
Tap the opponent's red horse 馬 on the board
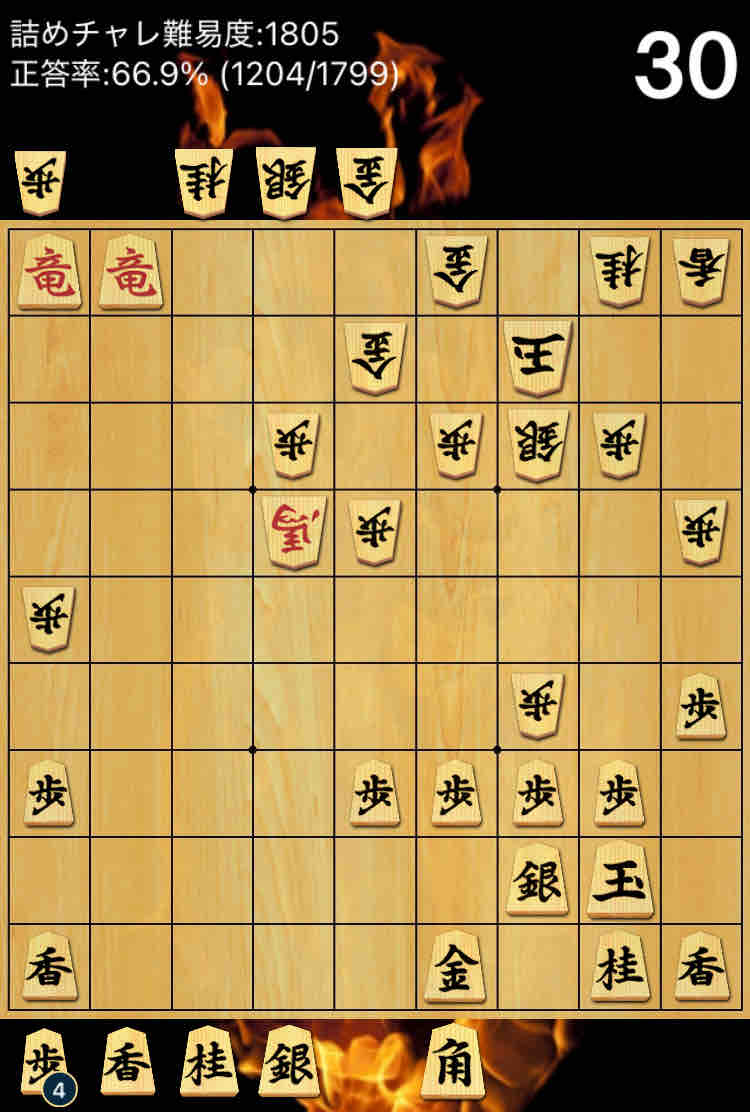293,531
